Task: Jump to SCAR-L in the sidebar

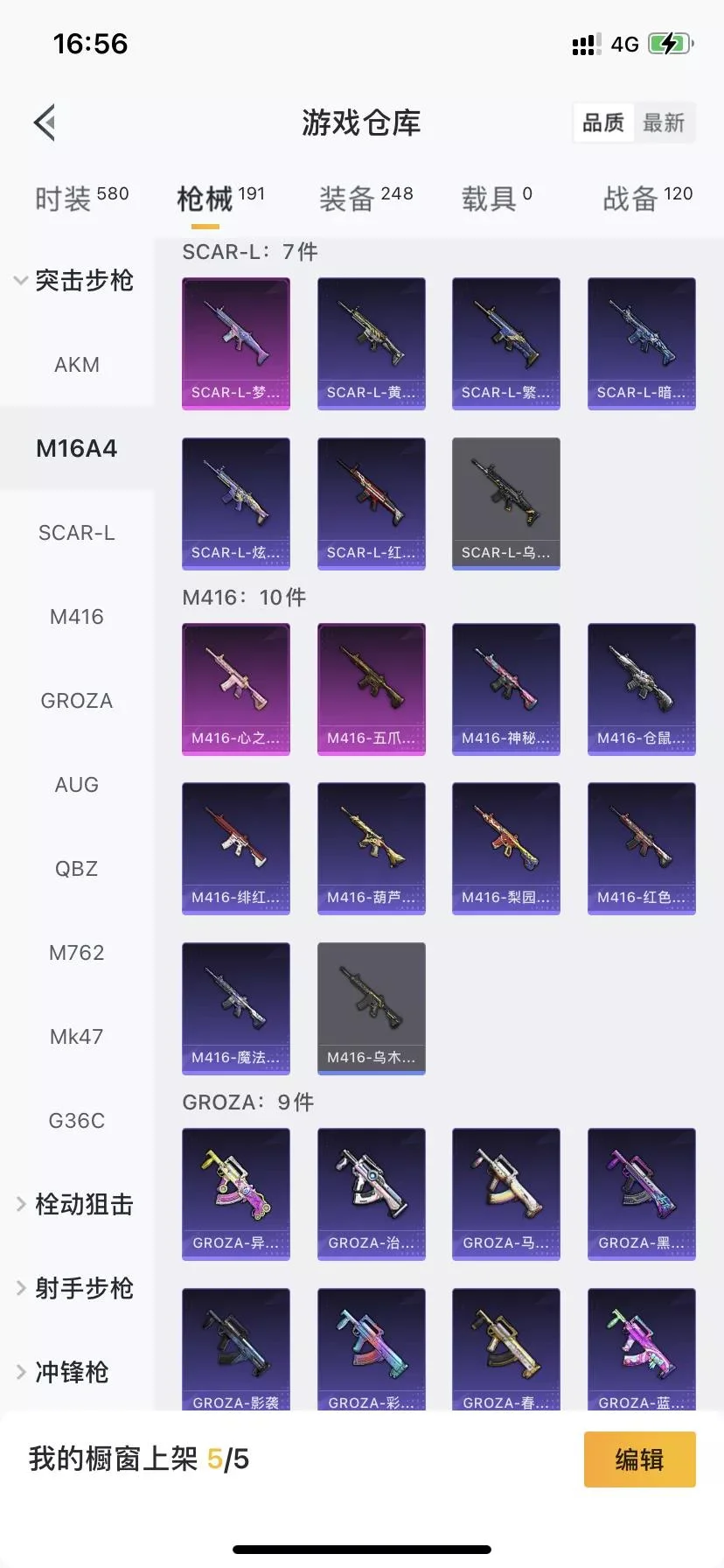Action: [x=77, y=533]
